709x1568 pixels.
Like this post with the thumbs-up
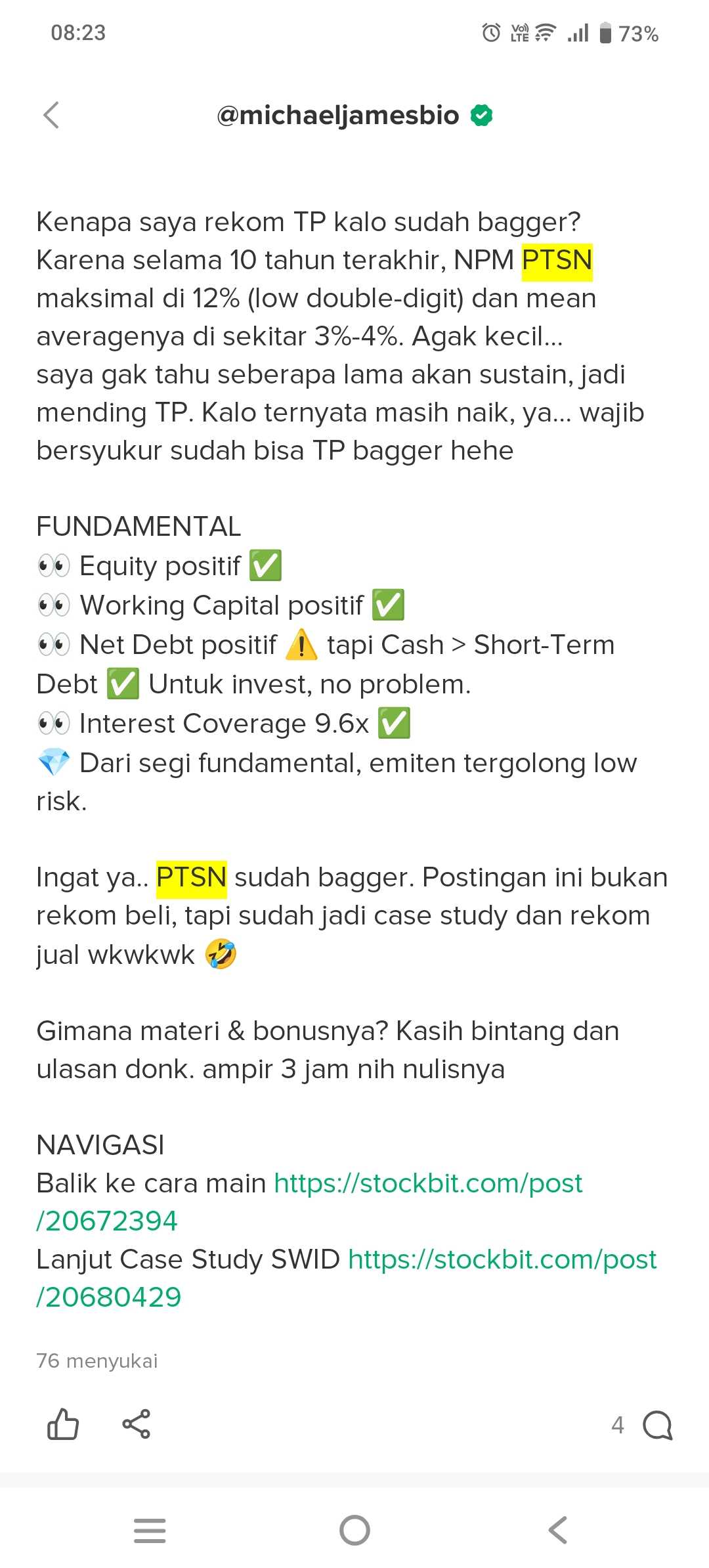click(x=63, y=1425)
